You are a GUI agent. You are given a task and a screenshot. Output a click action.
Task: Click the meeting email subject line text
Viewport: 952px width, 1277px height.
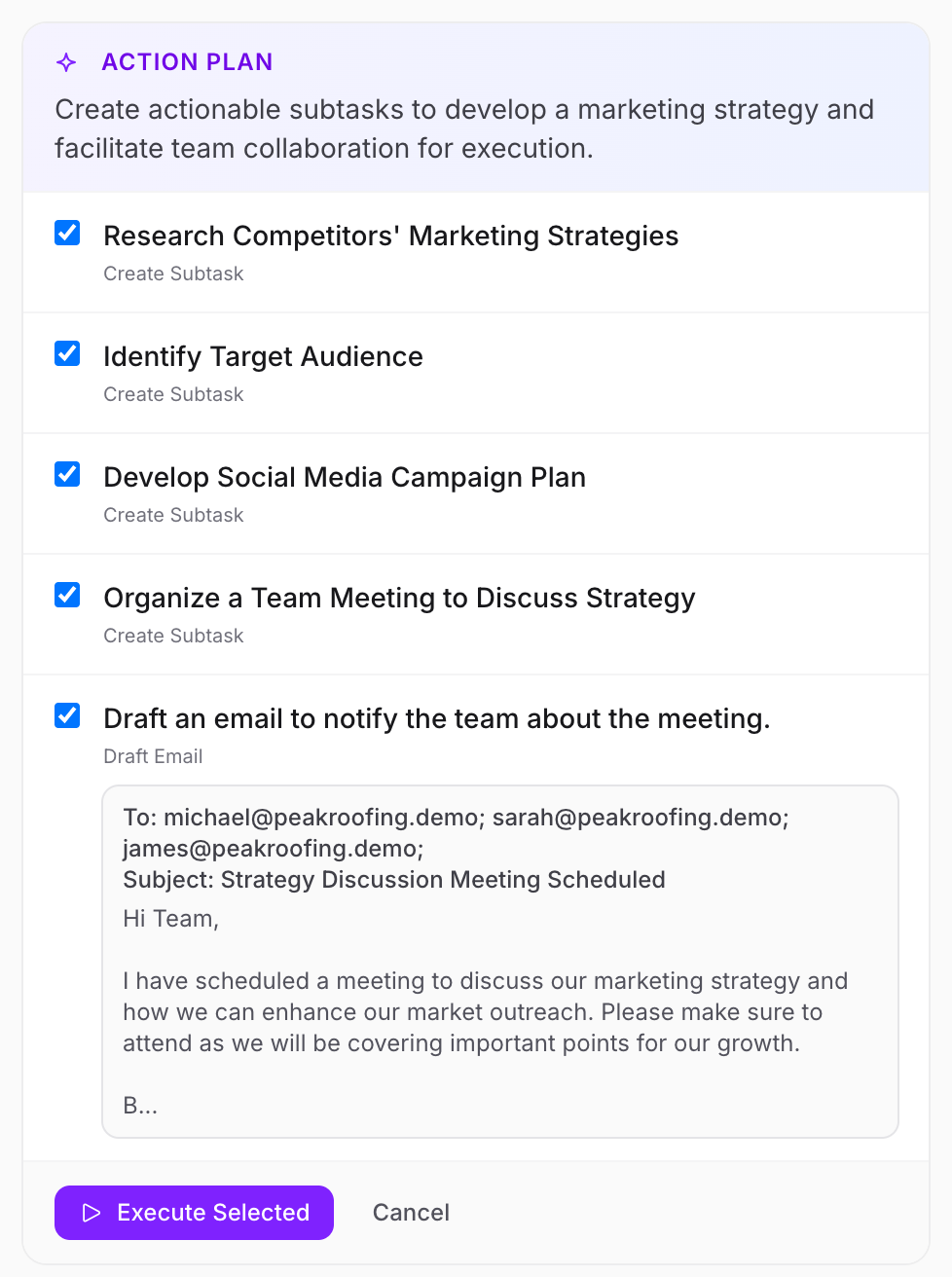click(393, 880)
